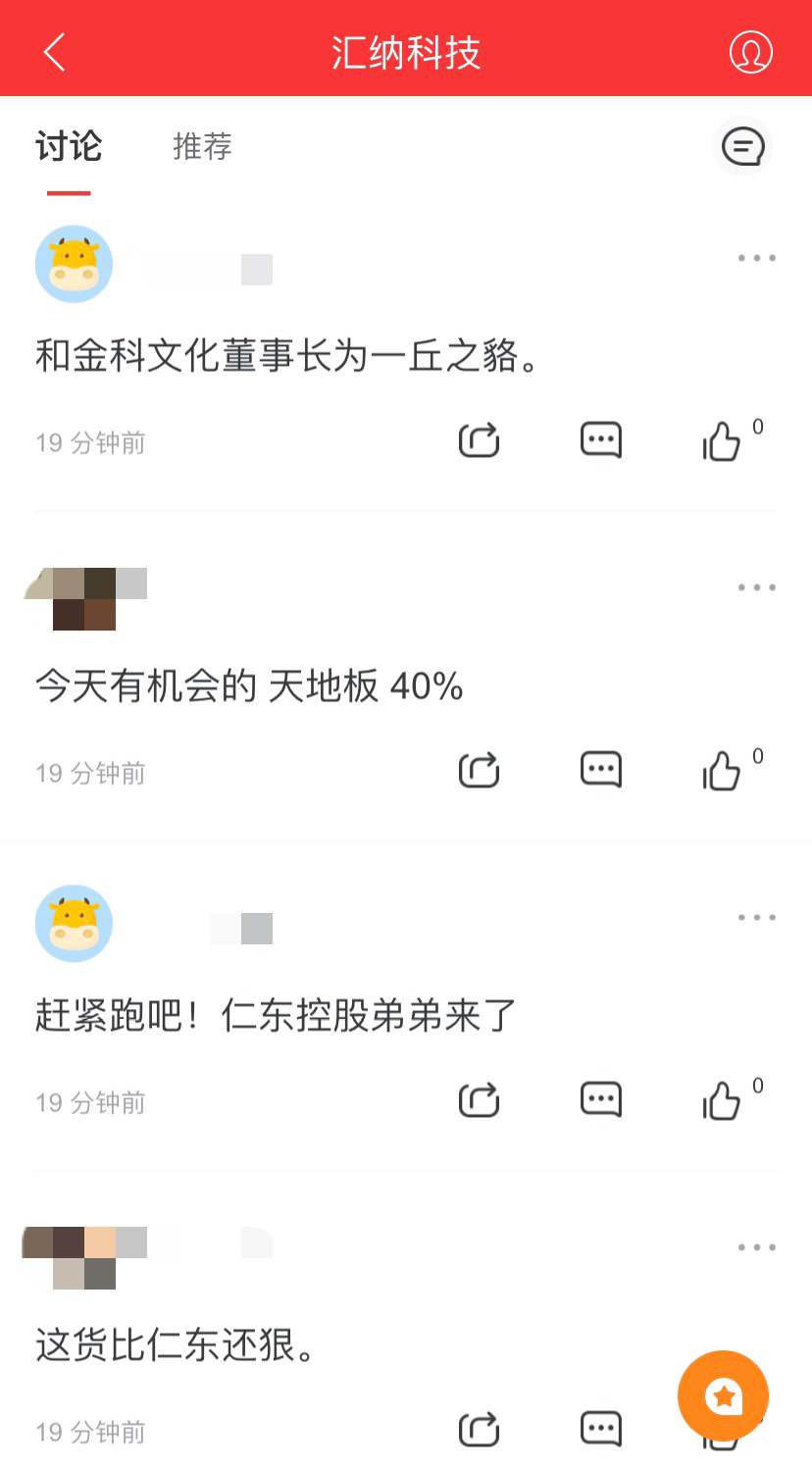Open overflow menu on 和金科文化董事长 post
The width and height of the screenshot is (812, 1468).
pyautogui.click(x=756, y=258)
